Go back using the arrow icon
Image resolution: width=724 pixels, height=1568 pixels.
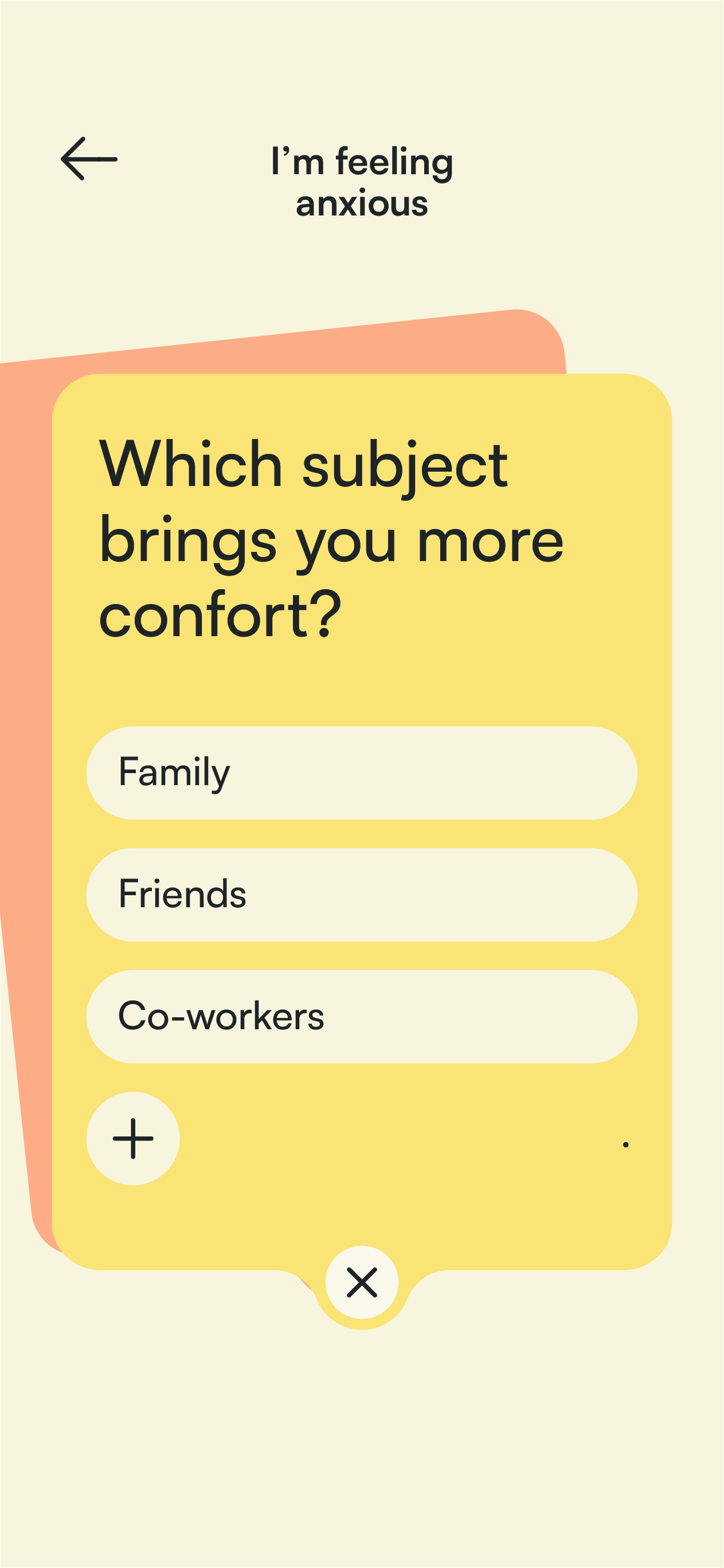tap(89, 159)
